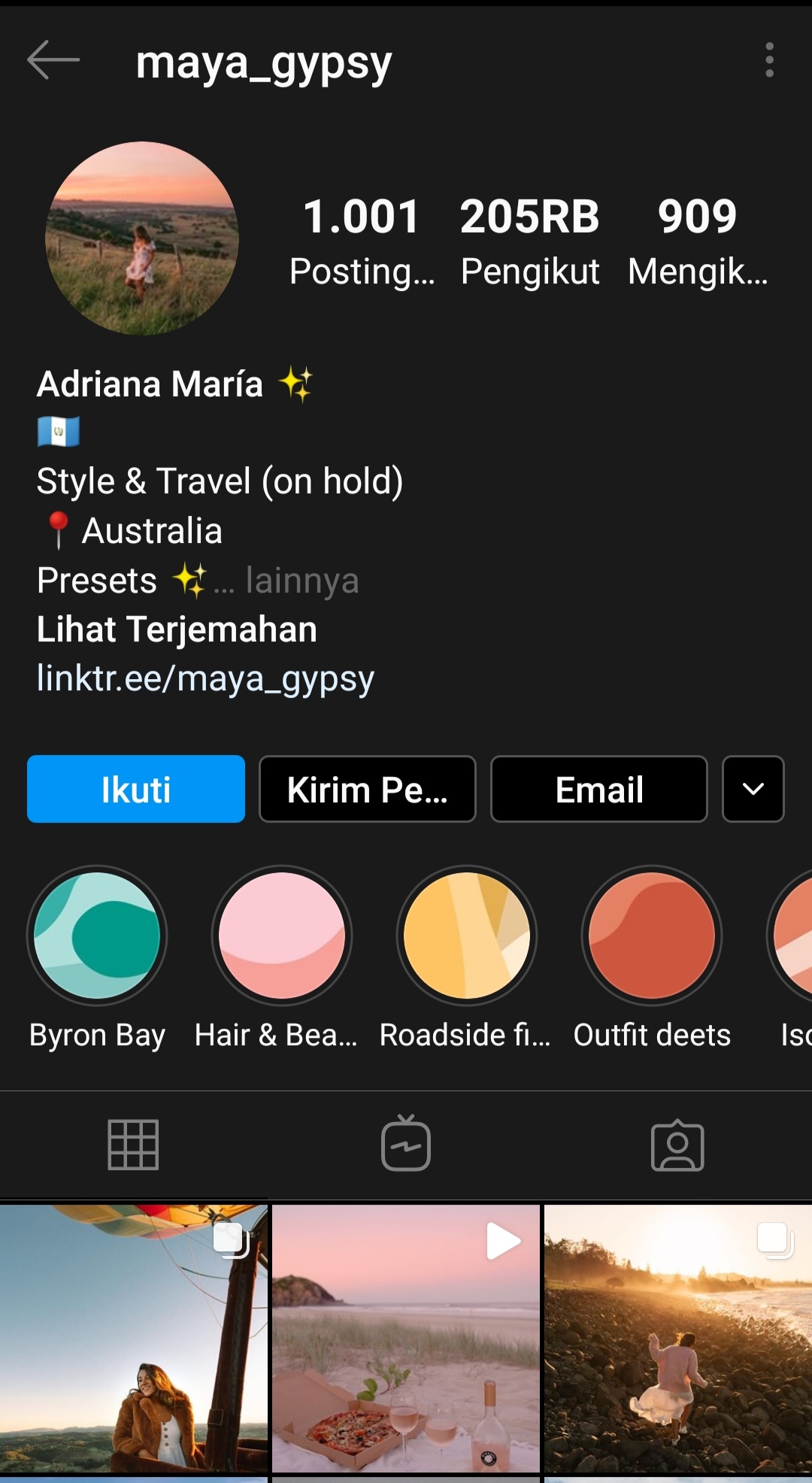Go back using the arrow icon
The width and height of the screenshot is (812, 1483).
click(53, 60)
